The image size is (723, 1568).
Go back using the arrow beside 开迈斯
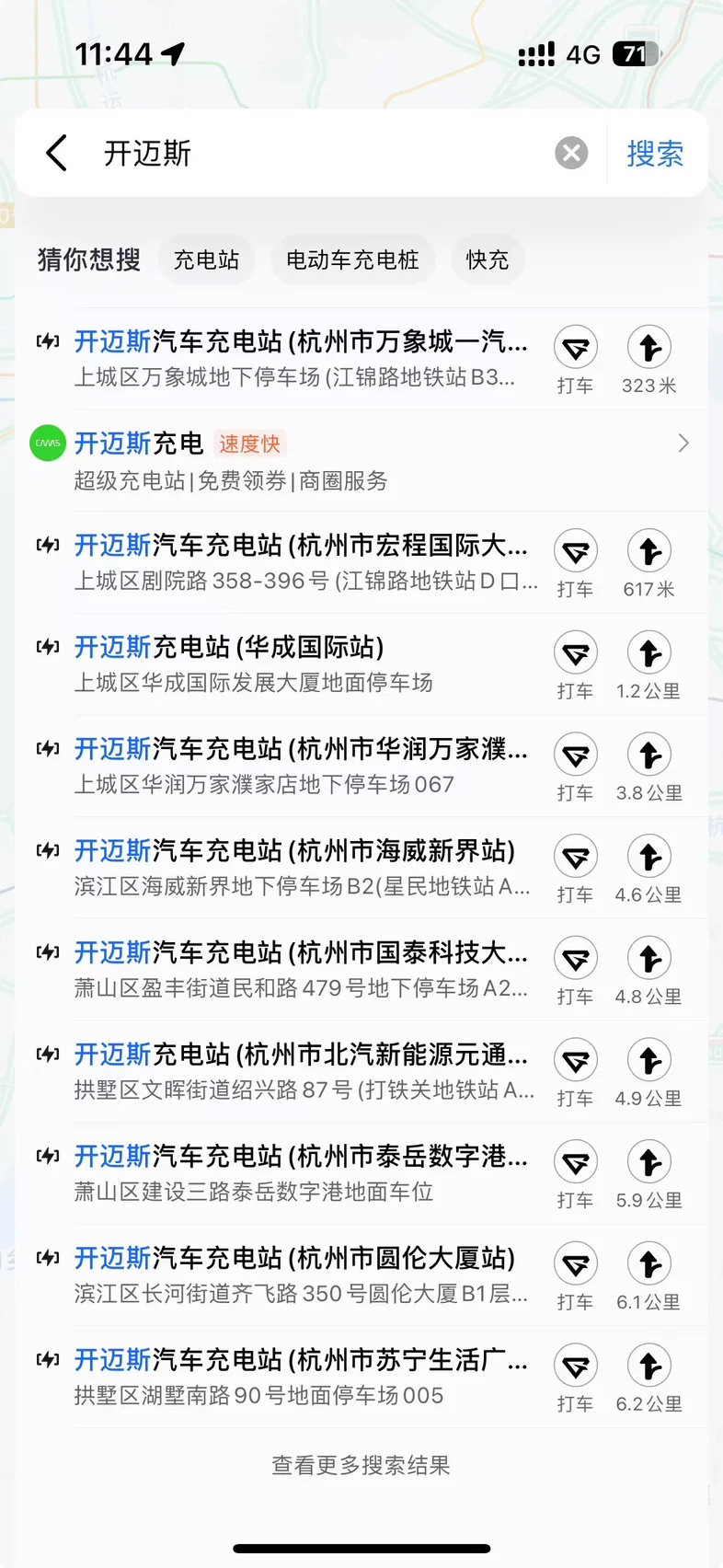(x=57, y=153)
